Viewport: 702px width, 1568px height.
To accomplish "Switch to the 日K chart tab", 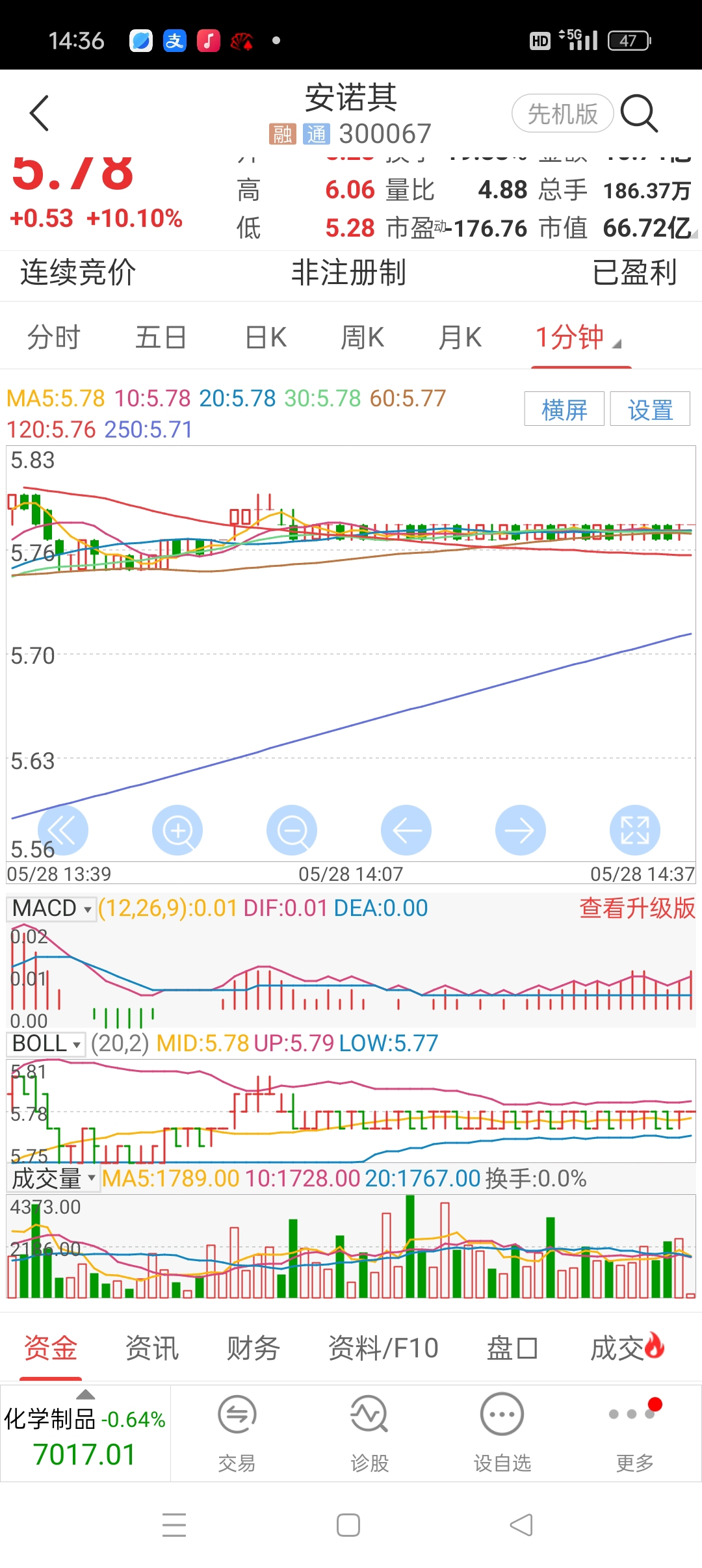I will (266, 337).
